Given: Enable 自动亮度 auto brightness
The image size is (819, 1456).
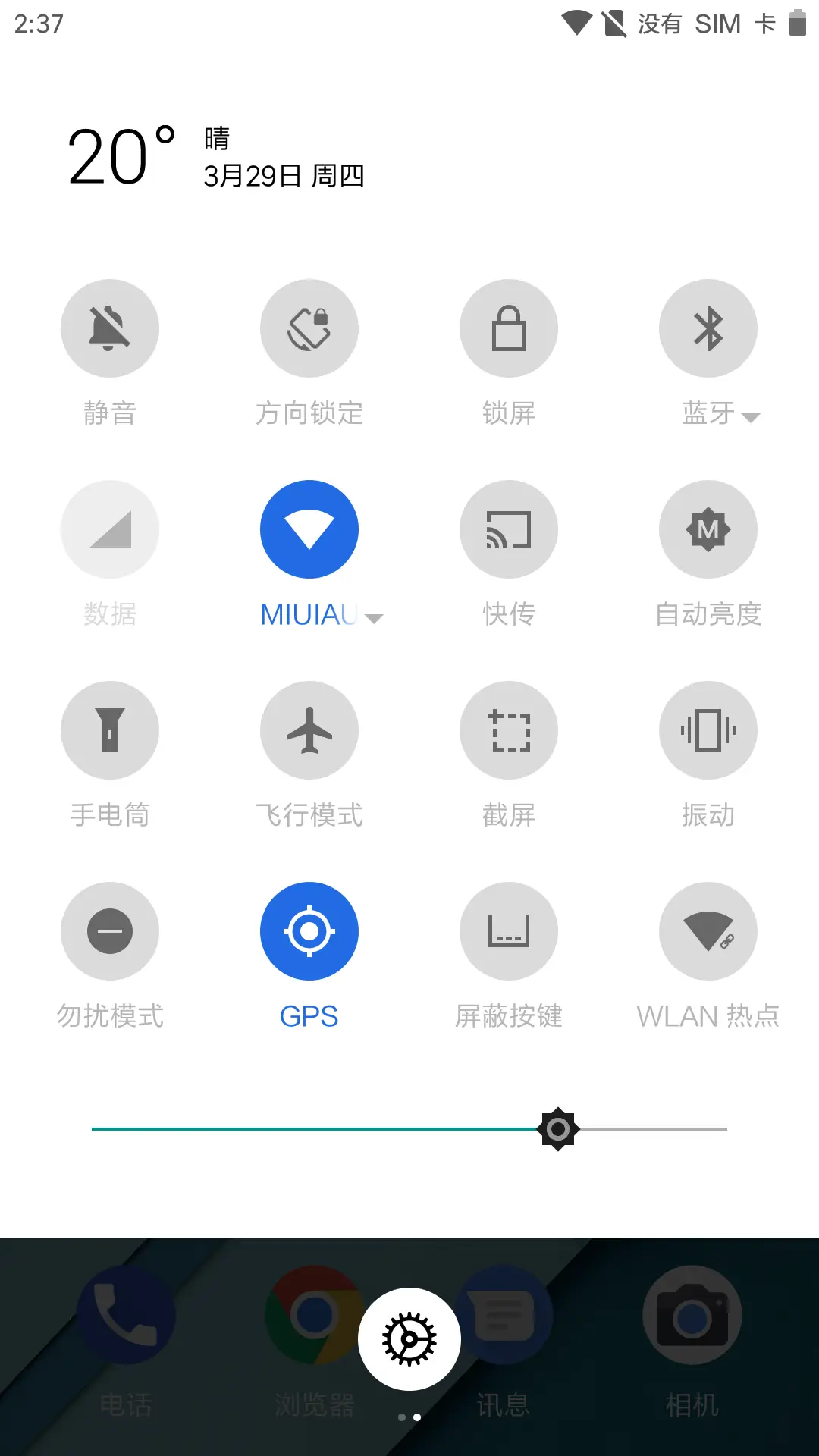Looking at the screenshot, I should tap(708, 529).
